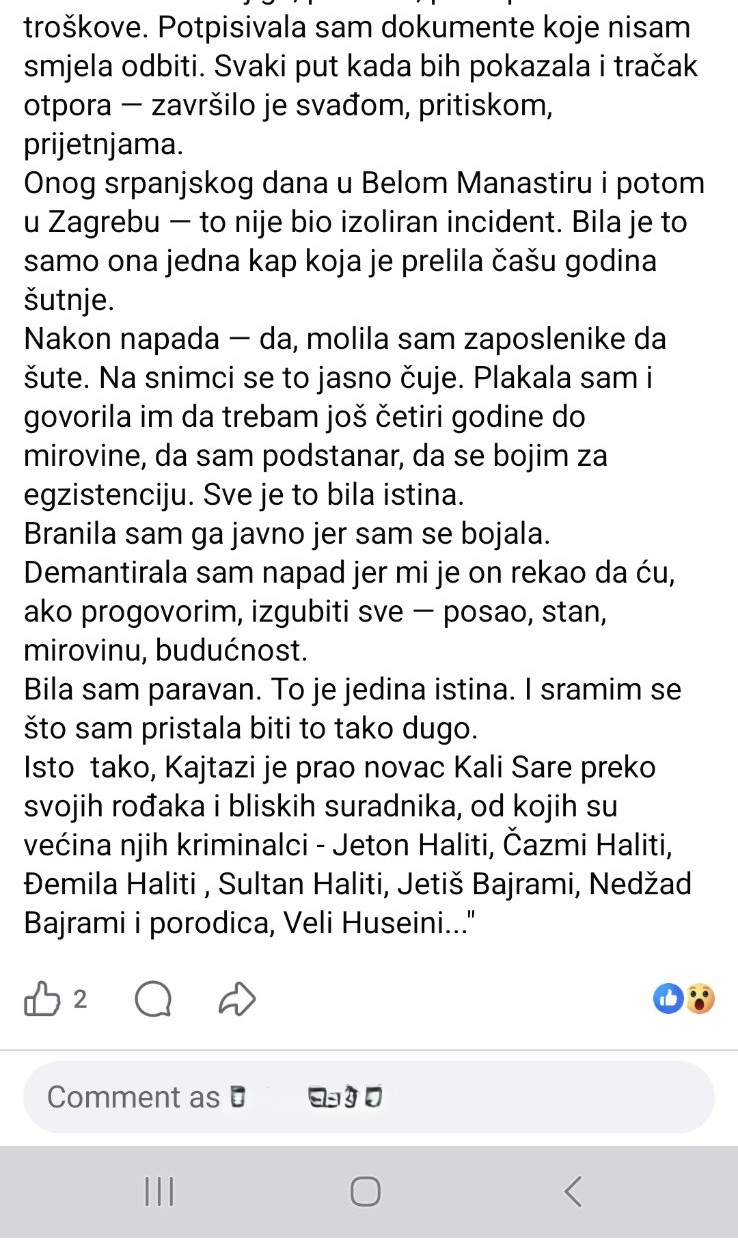This screenshot has width=738, height=1240.
Task: Tap the 'Comment as' input field
Action: 368,1097
